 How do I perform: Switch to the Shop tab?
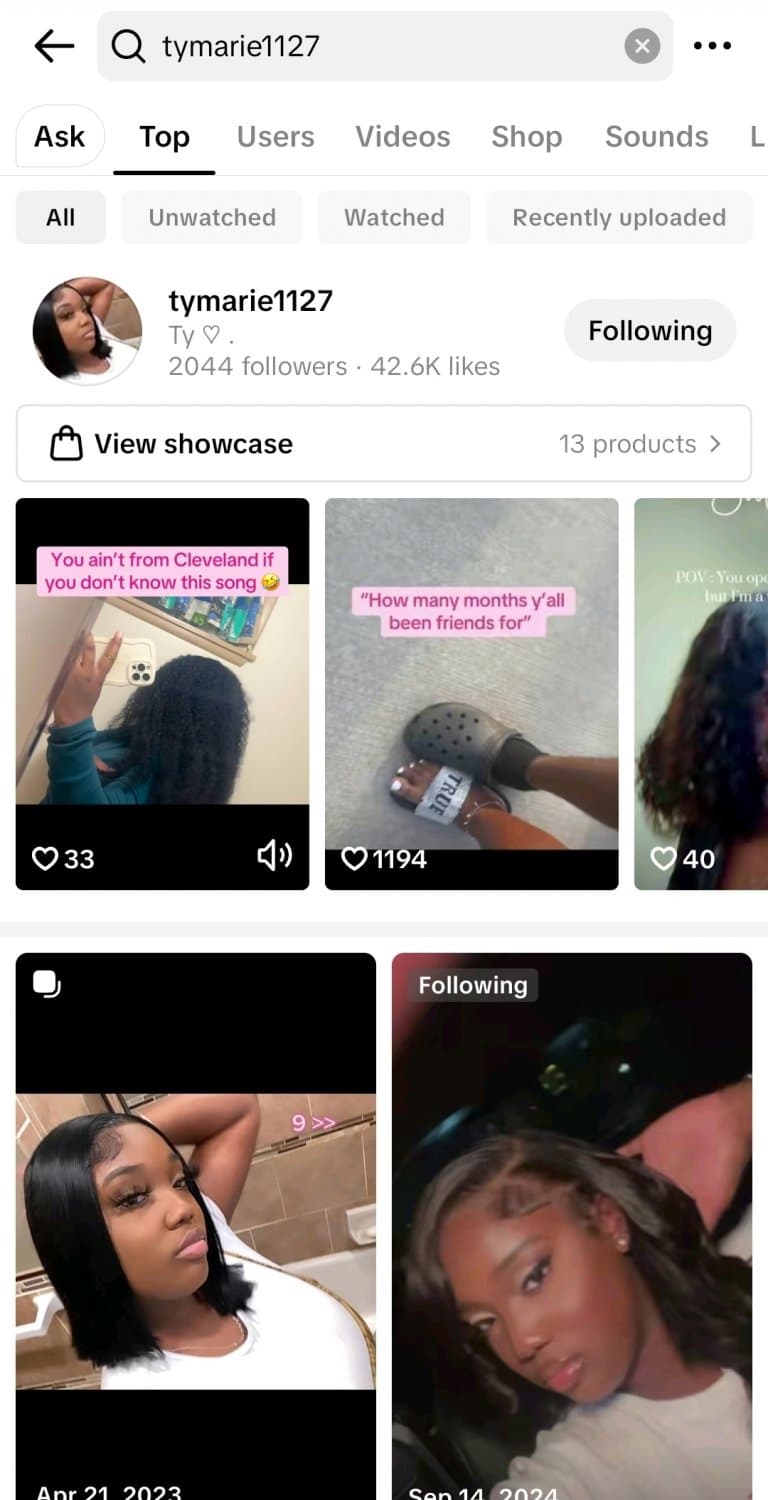point(526,136)
